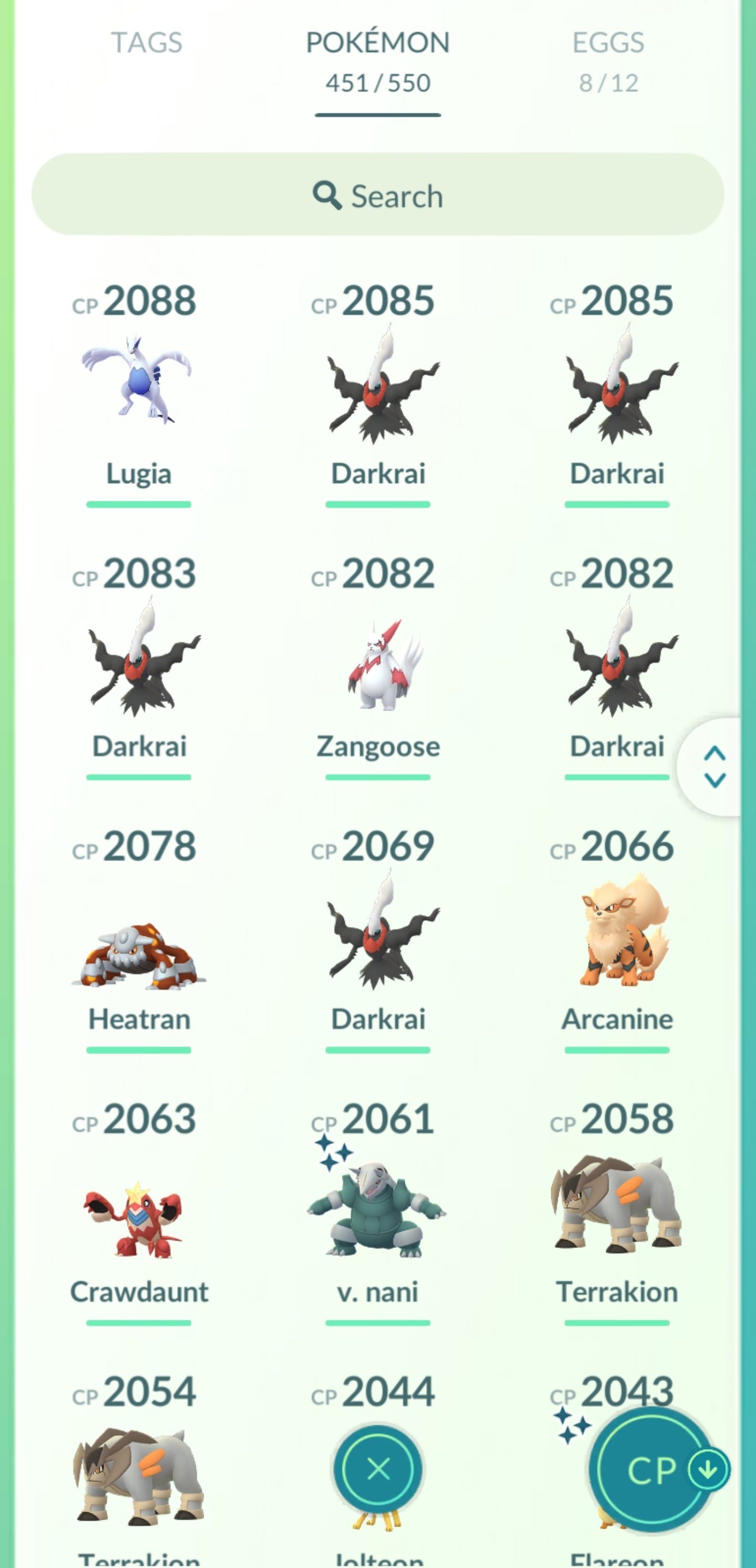Switch to the Tags tab
756x1568 pixels.
pyautogui.click(x=146, y=43)
